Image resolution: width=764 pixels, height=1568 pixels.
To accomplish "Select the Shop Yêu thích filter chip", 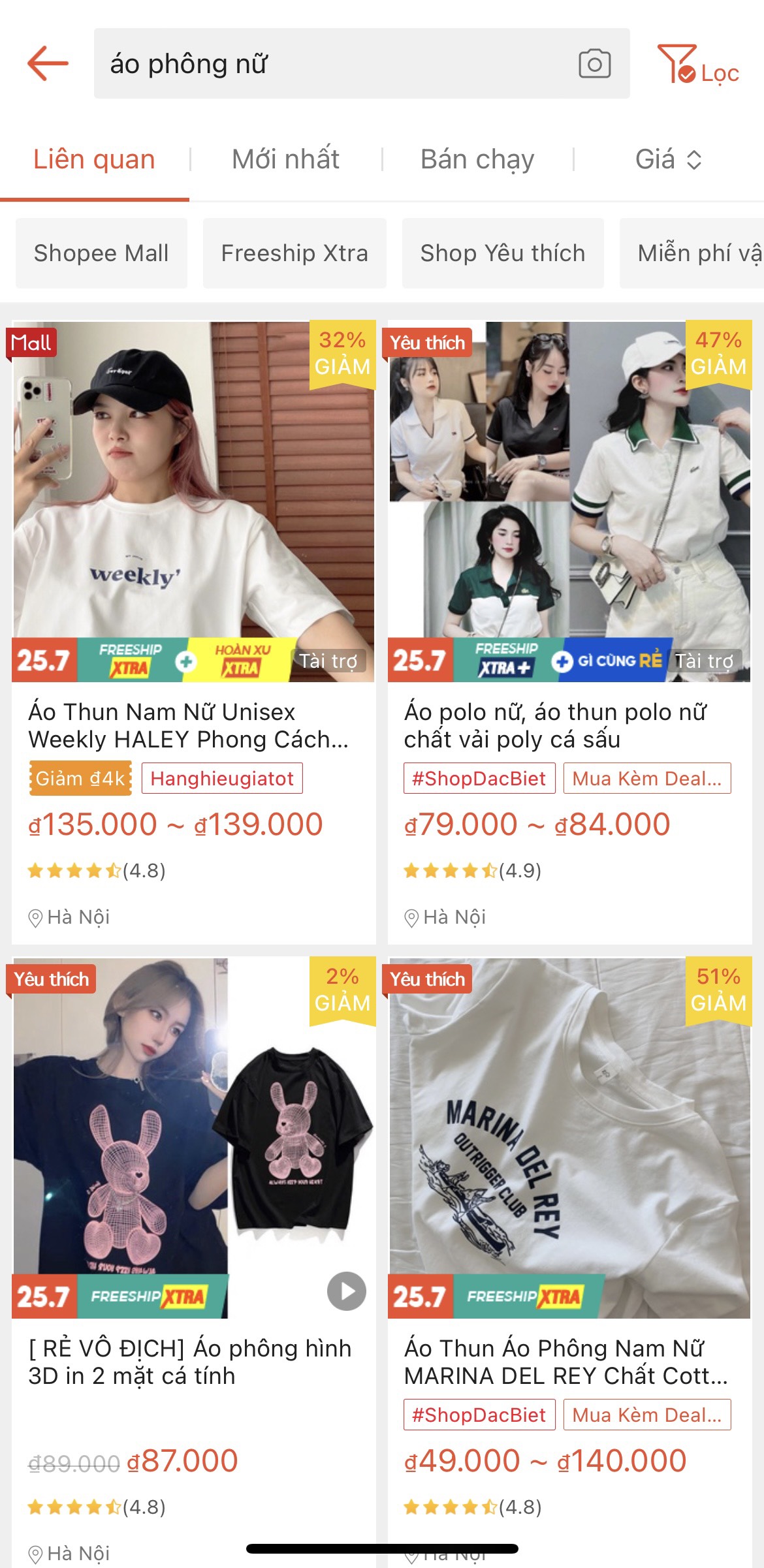I will [x=503, y=253].
